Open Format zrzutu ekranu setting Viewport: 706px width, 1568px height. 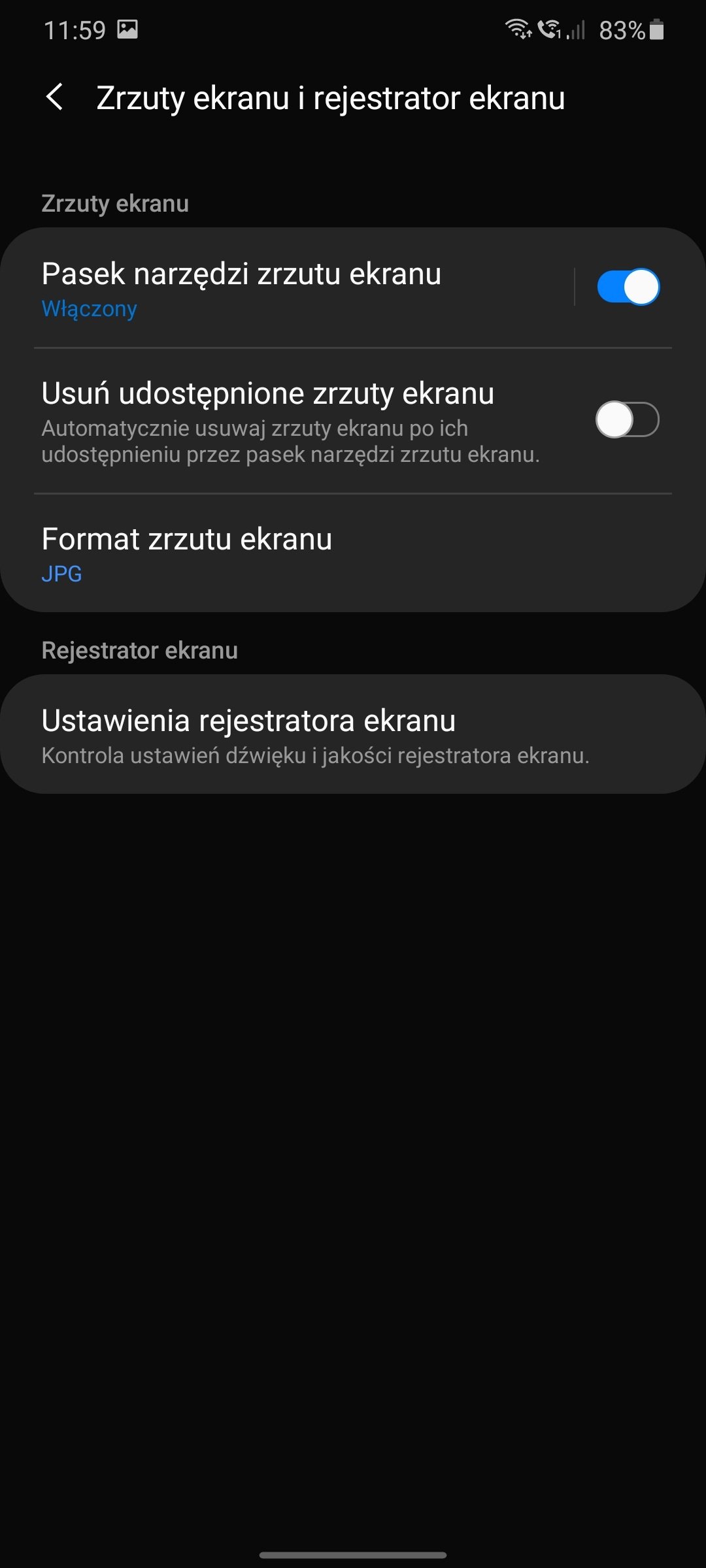pos(353,553)
